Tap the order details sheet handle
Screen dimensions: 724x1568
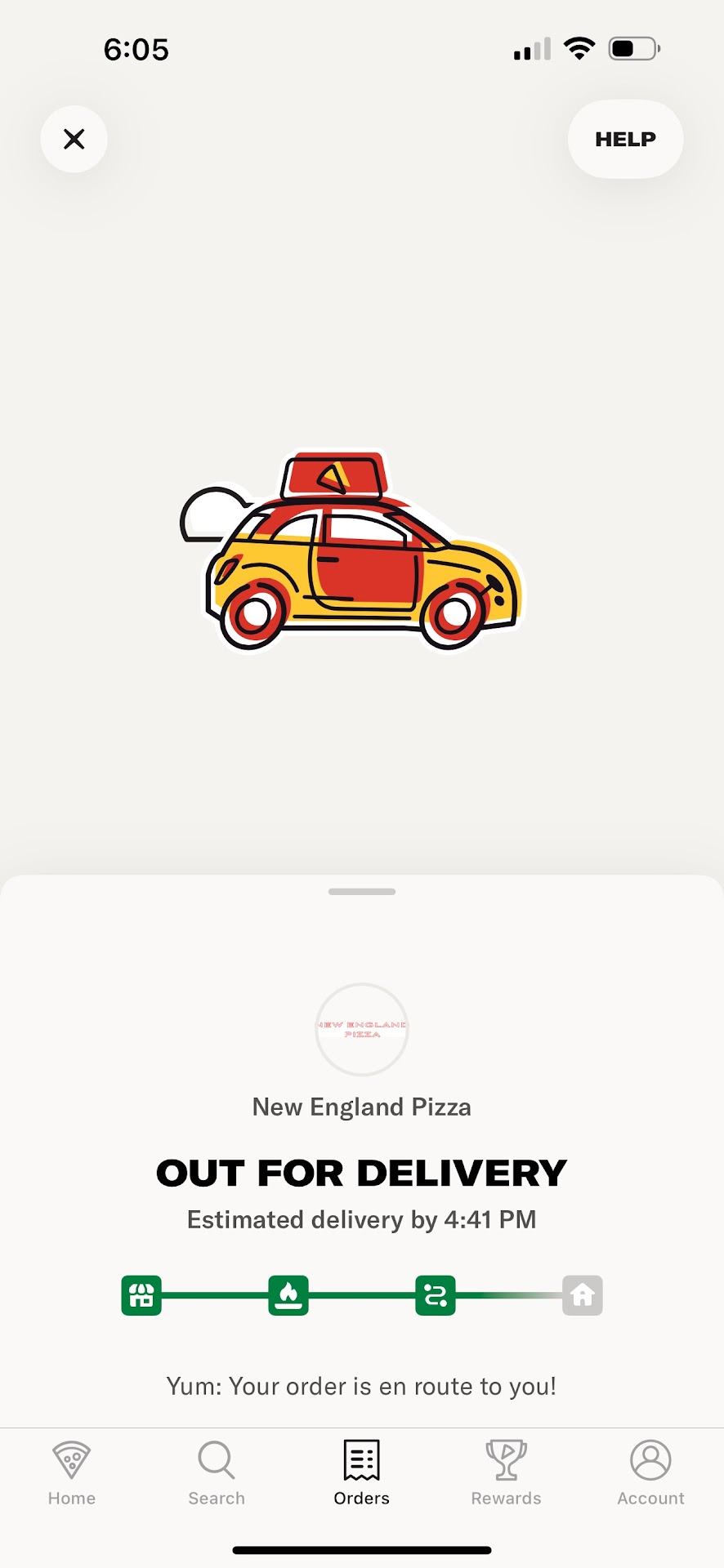point(361,892)
